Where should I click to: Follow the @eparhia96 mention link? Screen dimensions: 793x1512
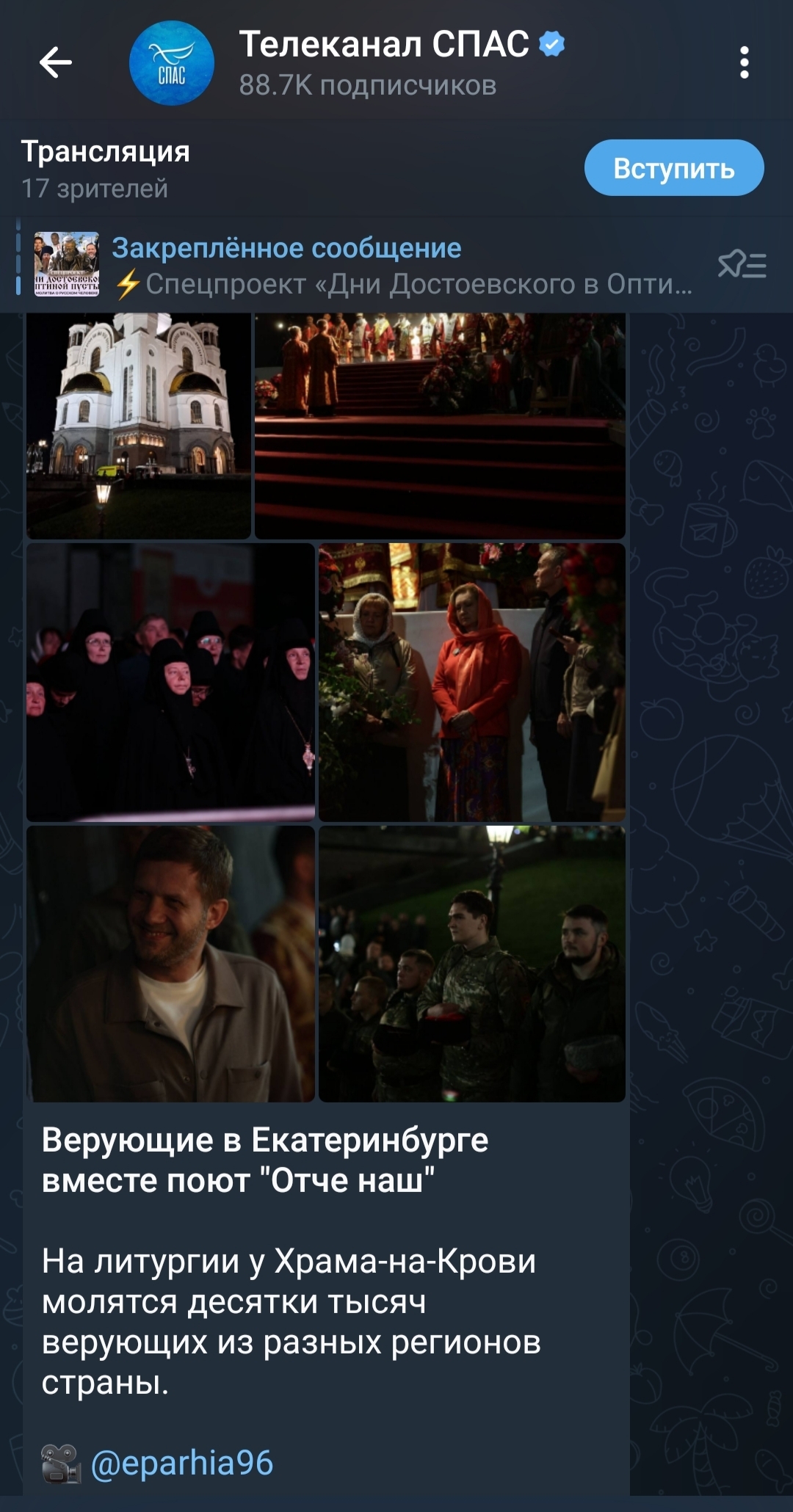[x=181, y=1462]
